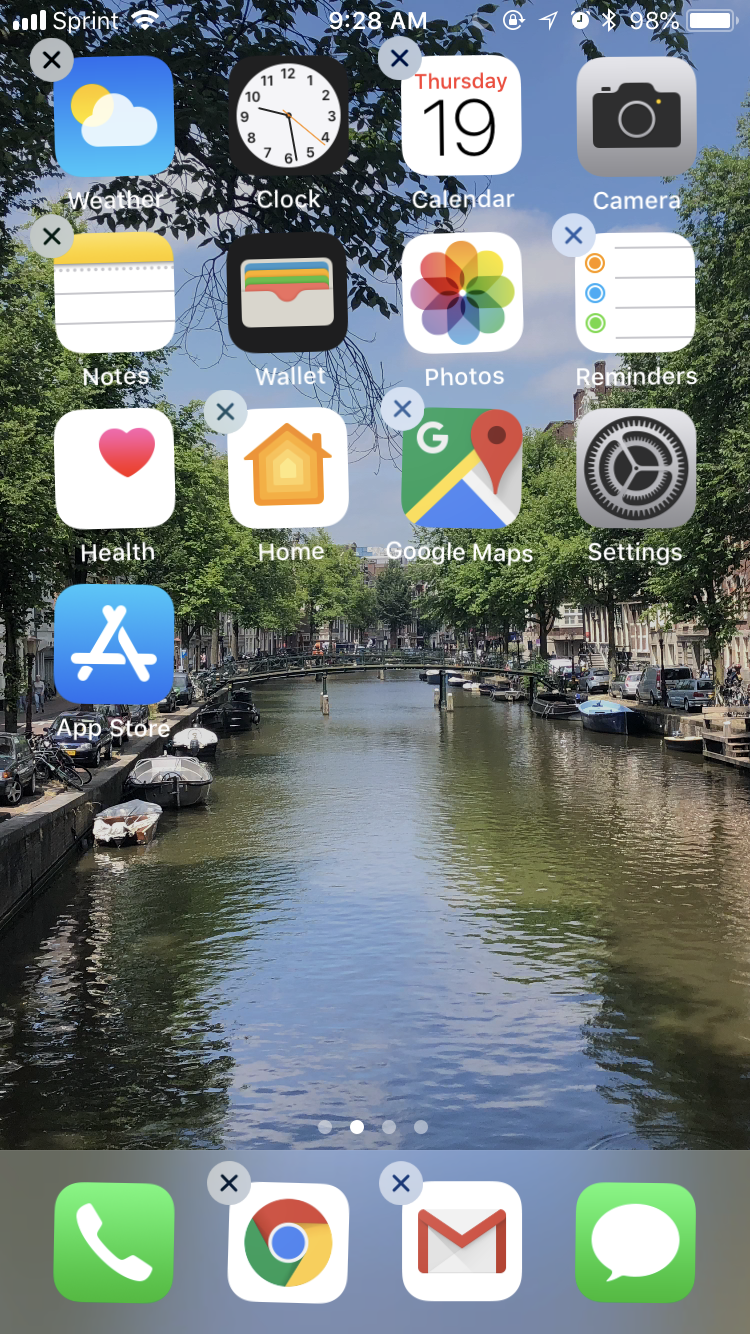Delete the Weather app via its X badge

(52, 60)
